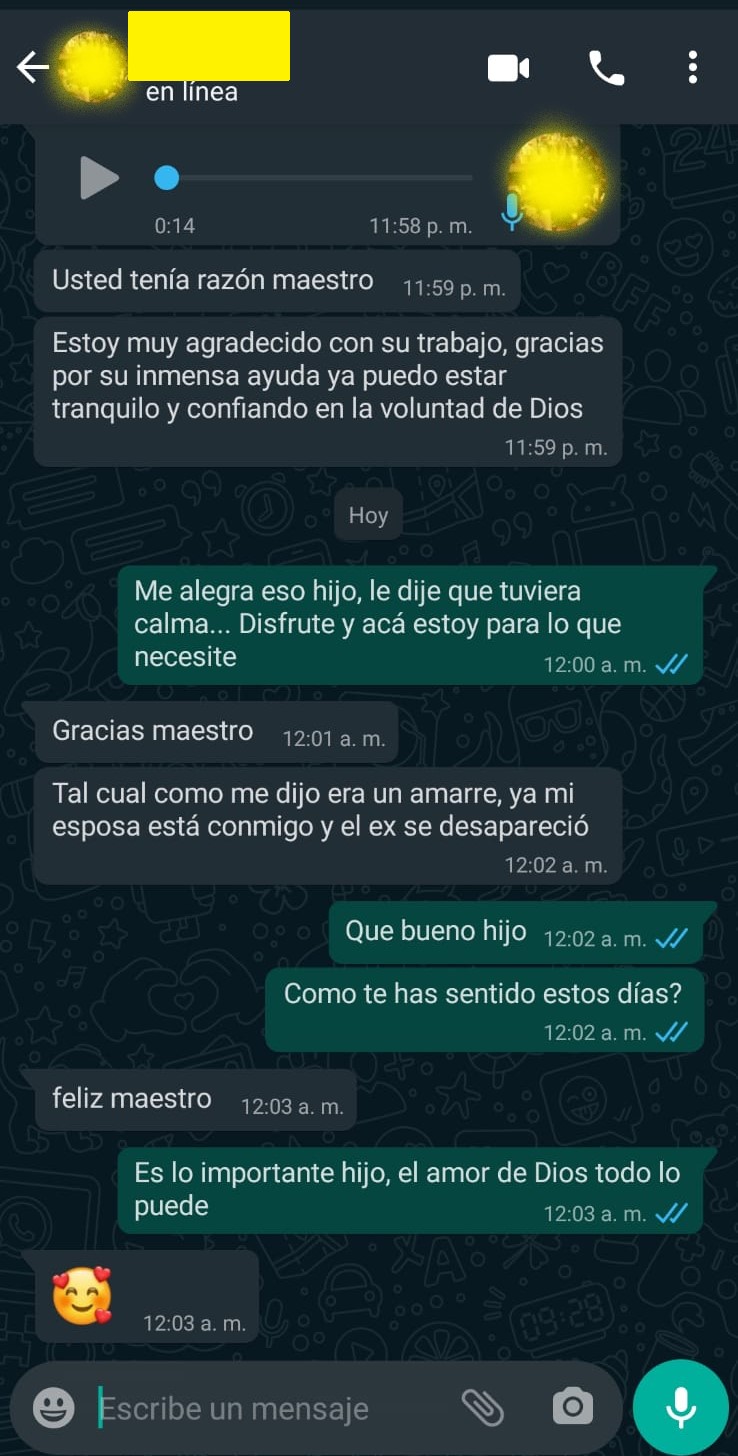Image resolution: width=738 pixels, height=1456 pixels.
Task: Start a voice call with this contact
Action: (x=606, y=68)
